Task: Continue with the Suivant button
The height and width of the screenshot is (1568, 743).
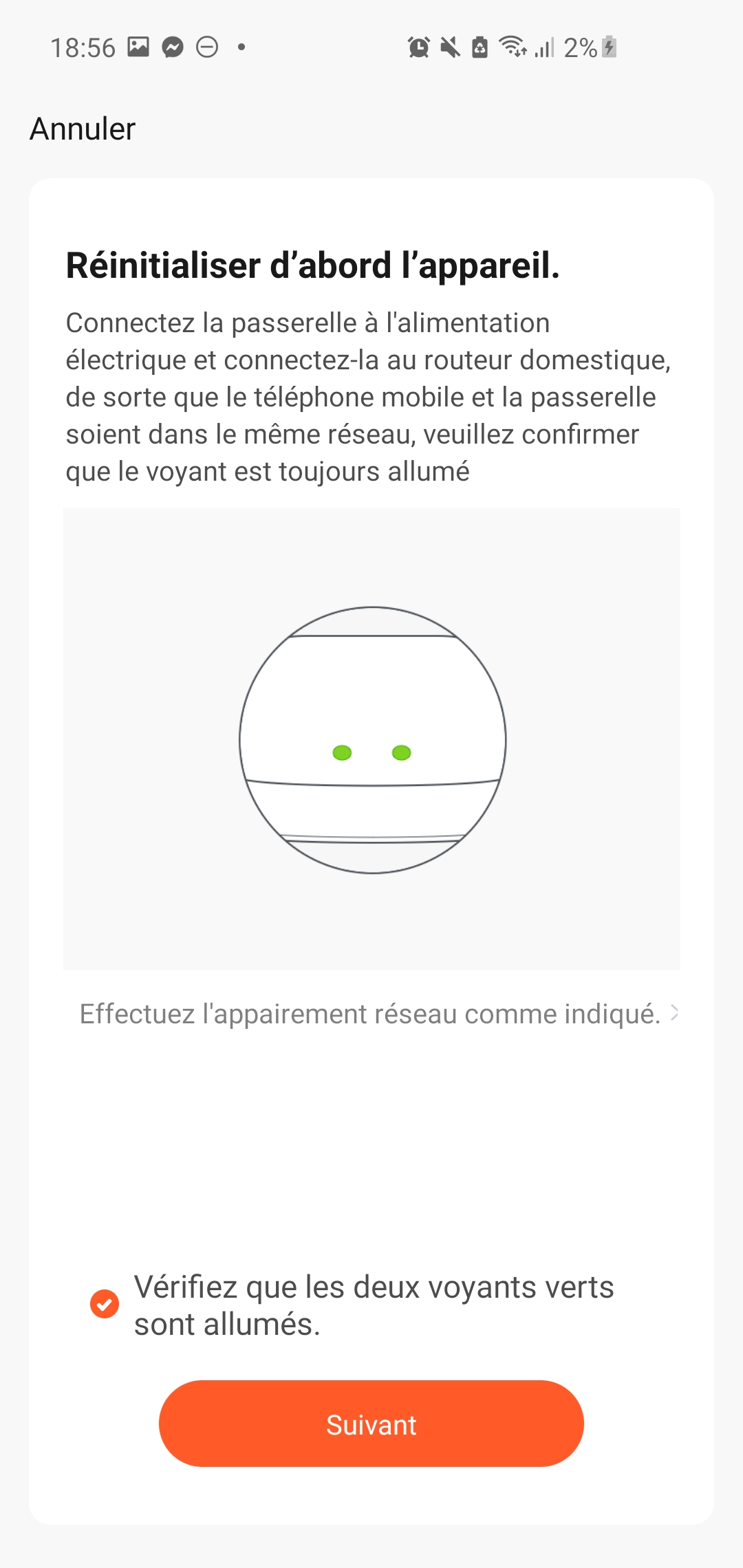Action: [x=371, y=1424]
